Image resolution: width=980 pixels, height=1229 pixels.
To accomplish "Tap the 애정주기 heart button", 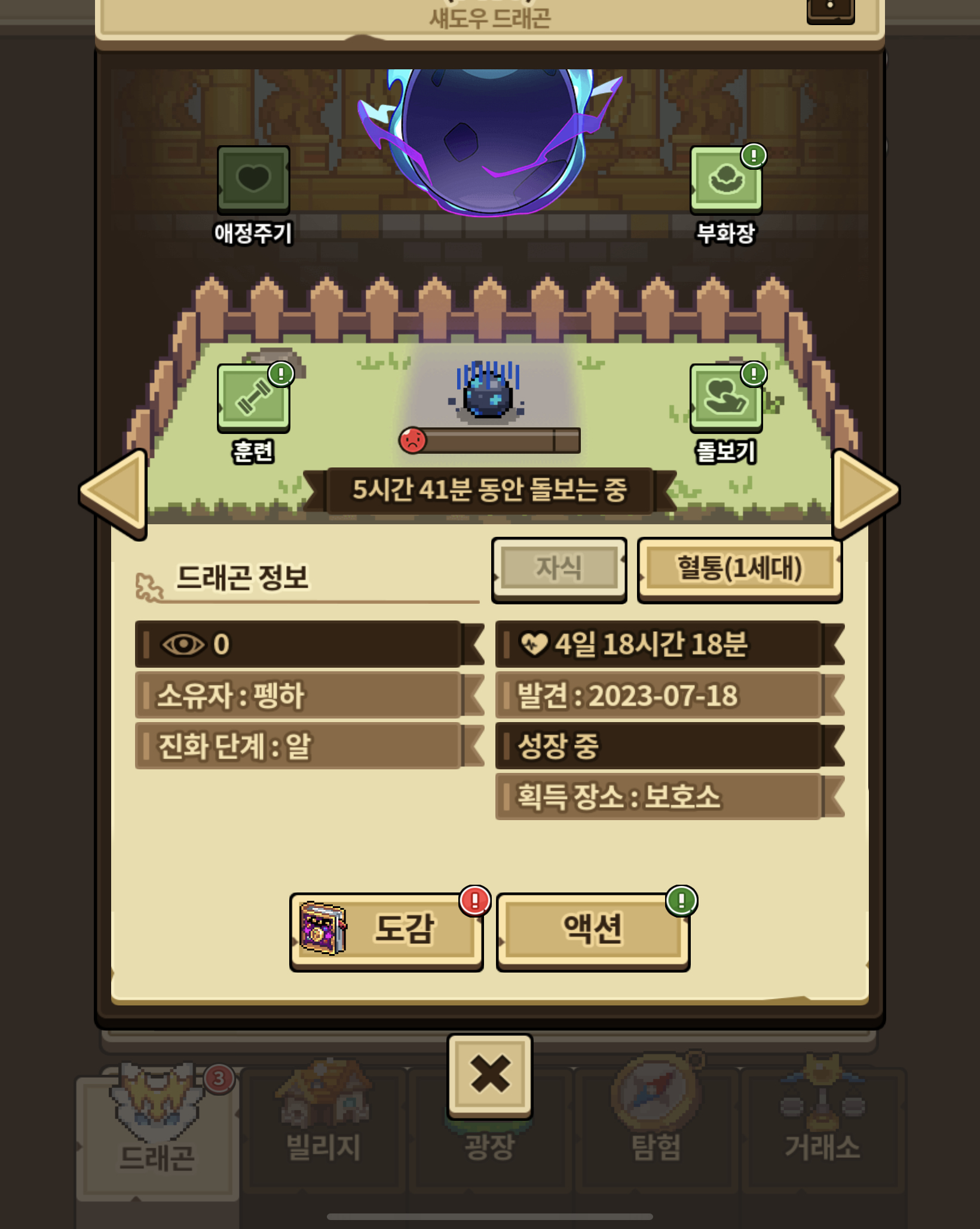I will coord(253,180).
